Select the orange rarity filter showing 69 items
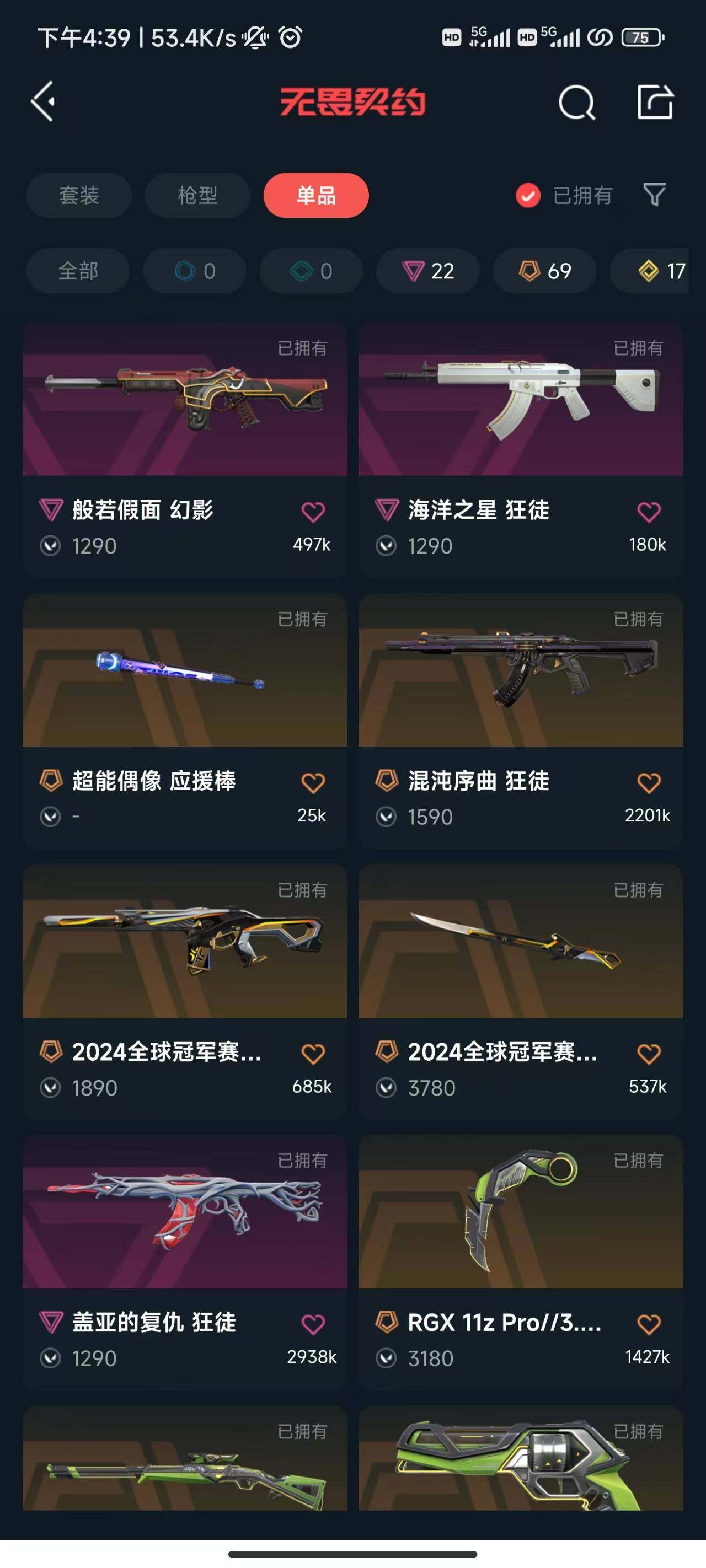Screen dimensions: 706x1568 (543, 271)
